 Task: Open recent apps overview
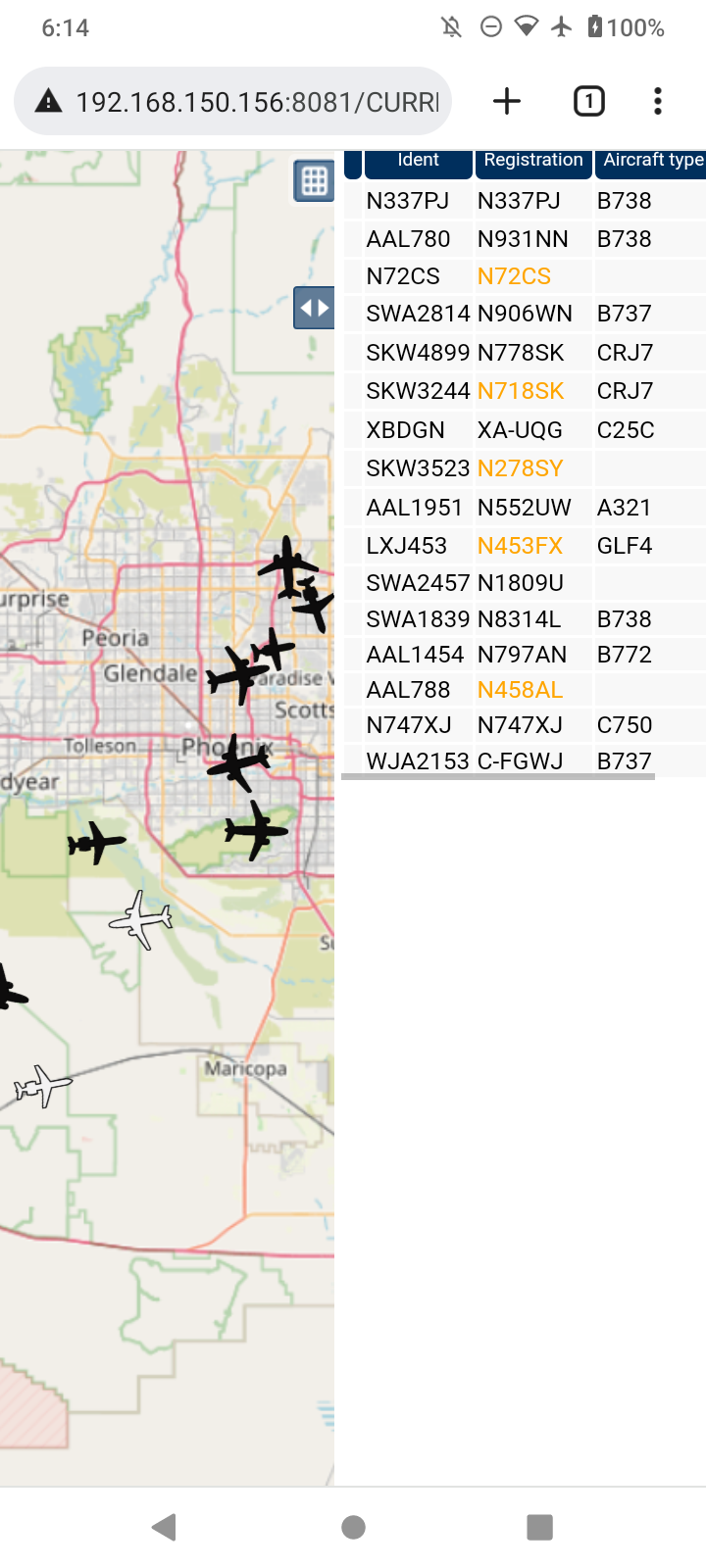(539, 1527)
